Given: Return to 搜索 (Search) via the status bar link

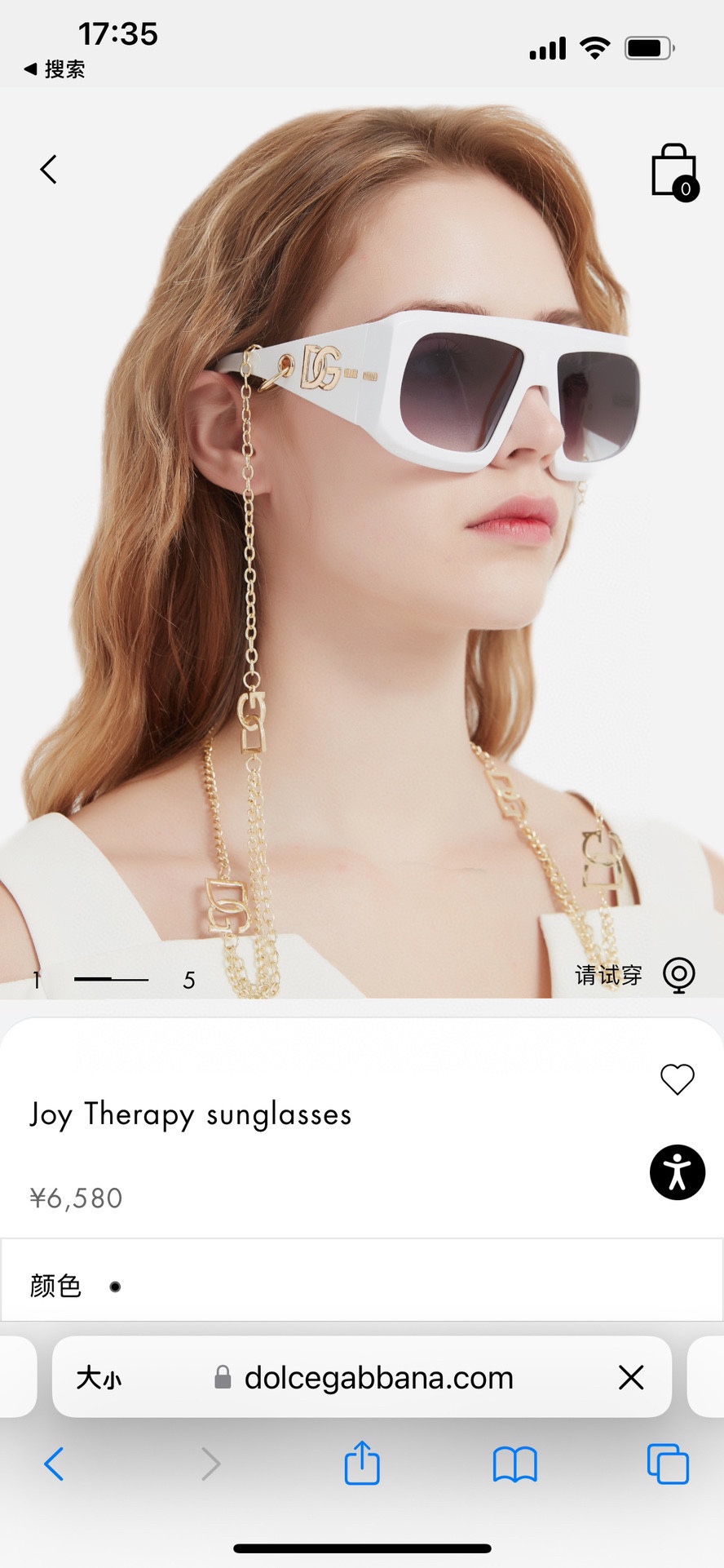Looking at the screenshot, I should [x=55, y=69].
